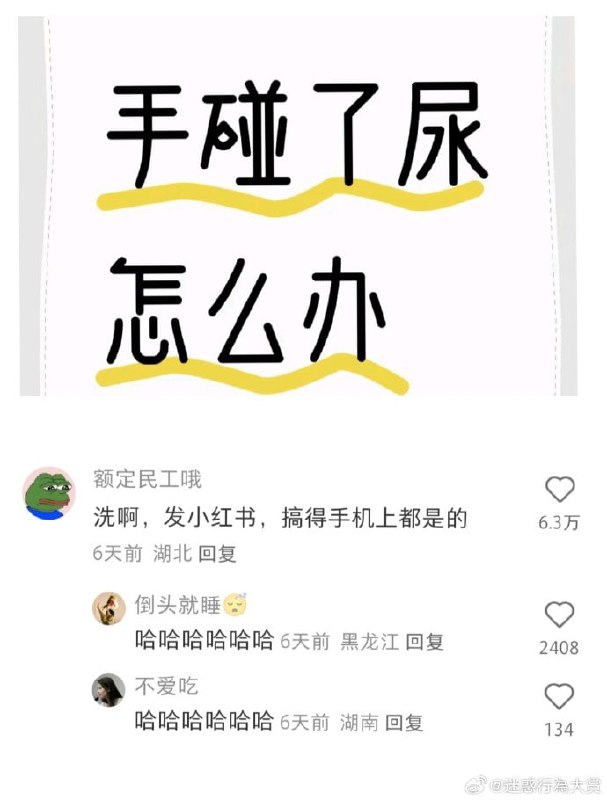
Task: Reply to 不爱吃's comment
Action: tap(404, 722)
